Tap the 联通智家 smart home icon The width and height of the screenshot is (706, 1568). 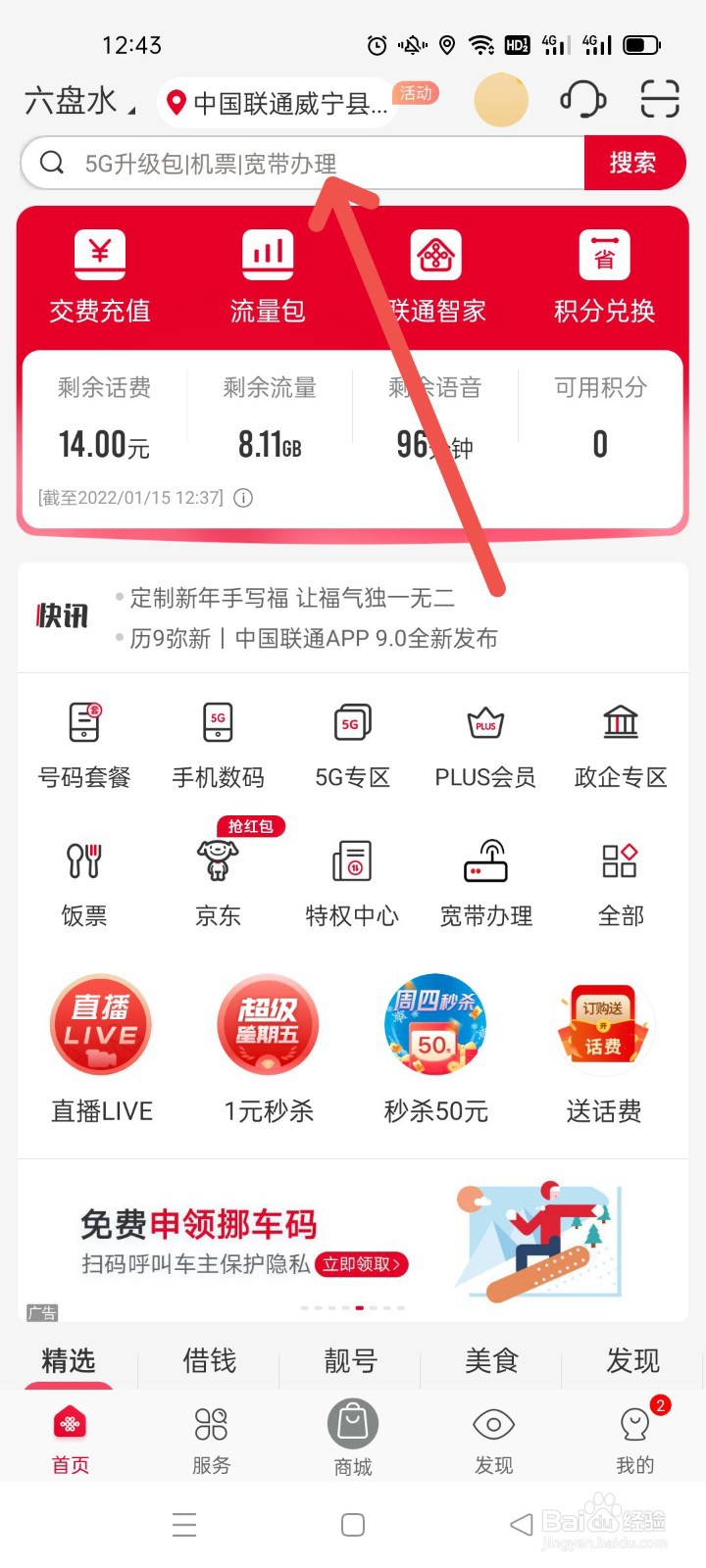point(434,274)
